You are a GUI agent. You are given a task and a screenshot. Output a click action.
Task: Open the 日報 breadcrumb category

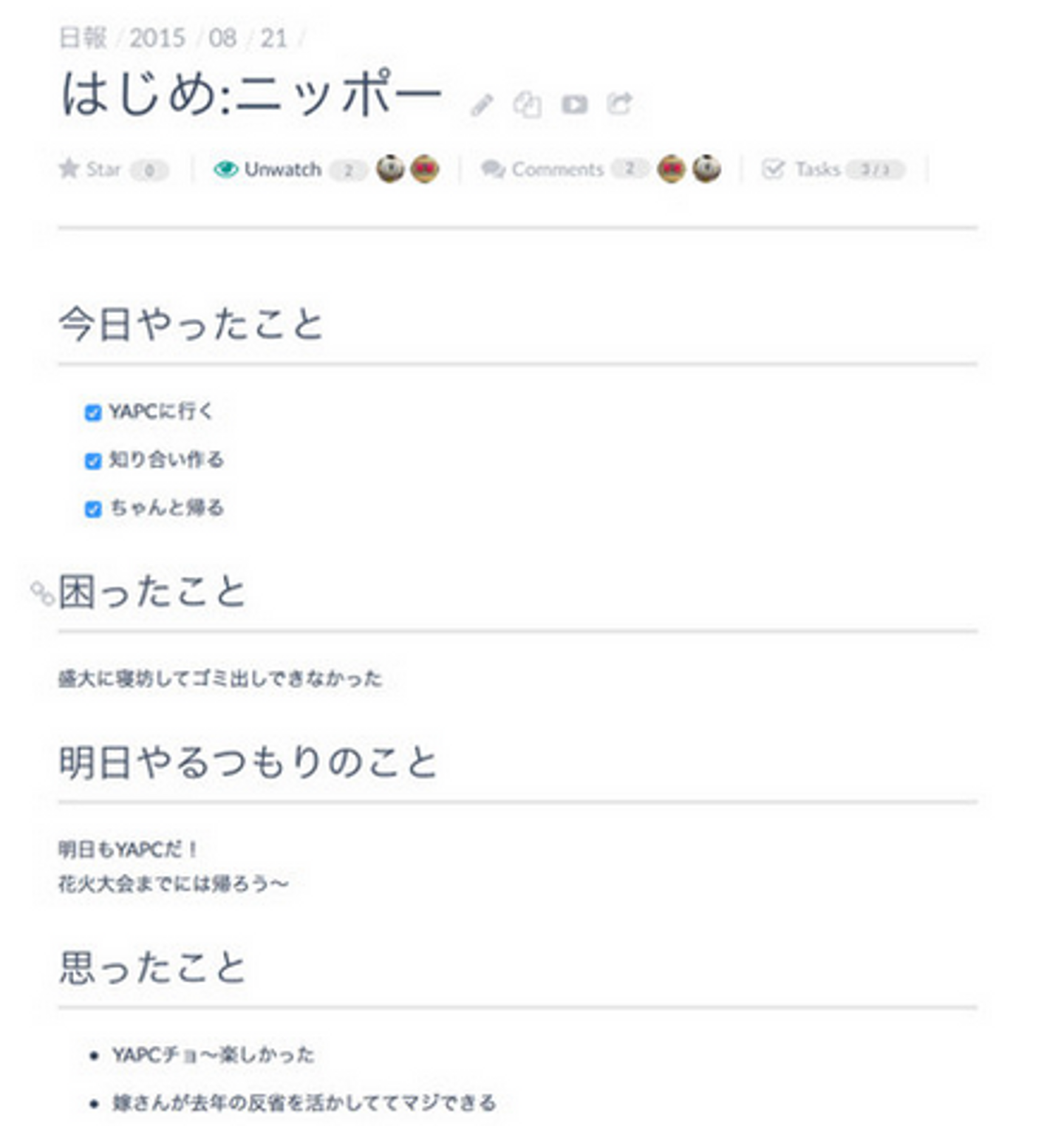click(x=83, y=38)
